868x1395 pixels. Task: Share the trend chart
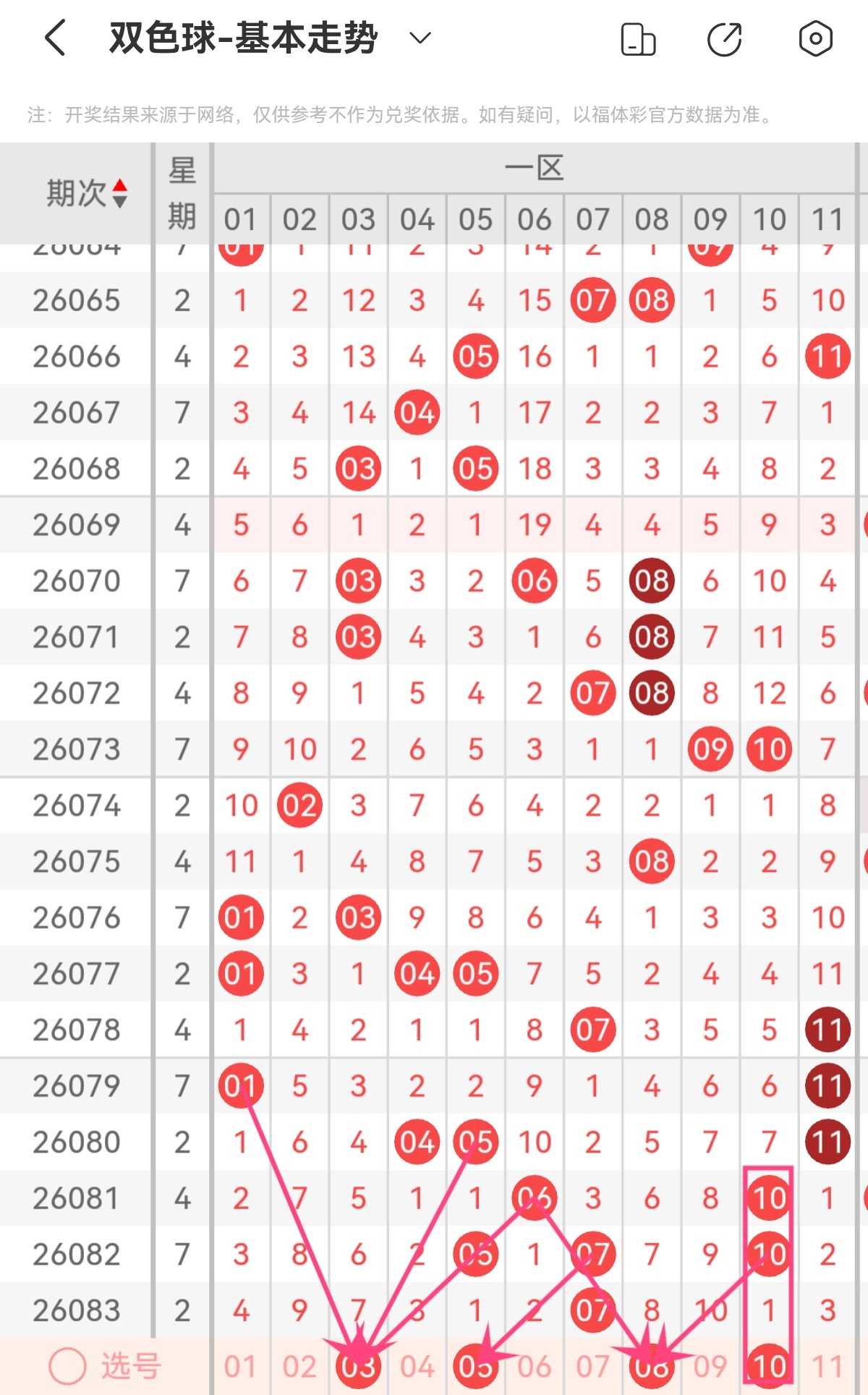tap(725, 38)
